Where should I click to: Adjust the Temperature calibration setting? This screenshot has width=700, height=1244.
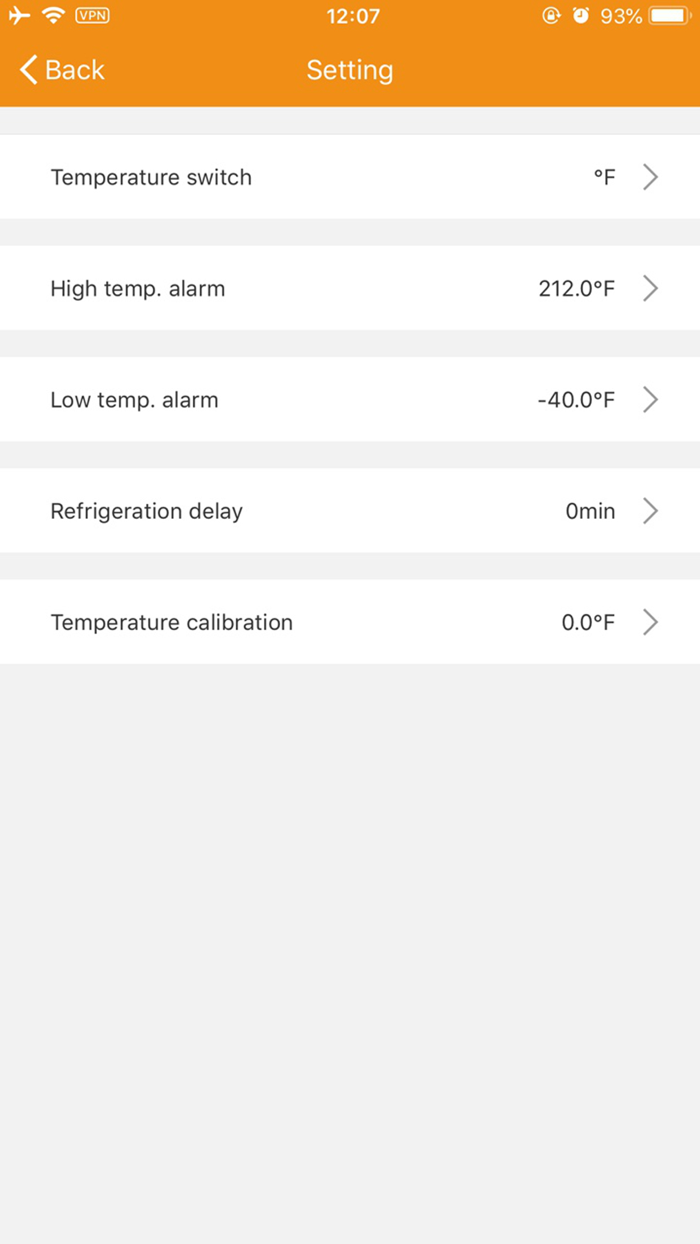click(x=350, y=622)
